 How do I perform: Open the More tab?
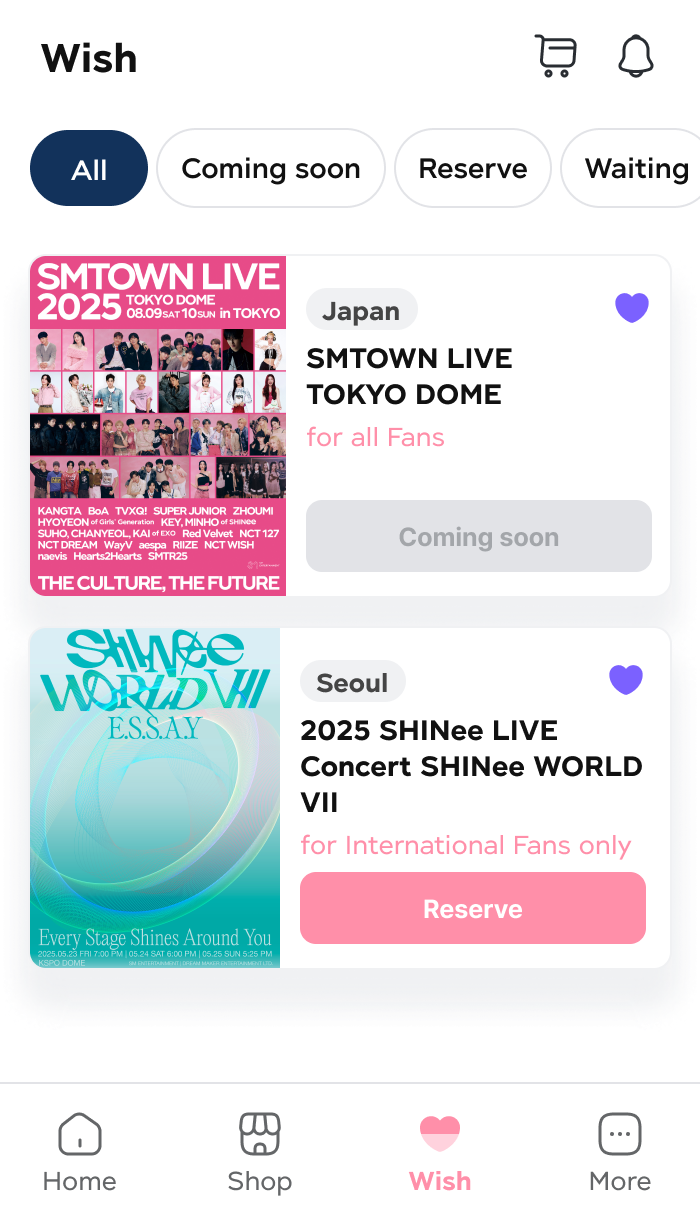(620, 1153)
